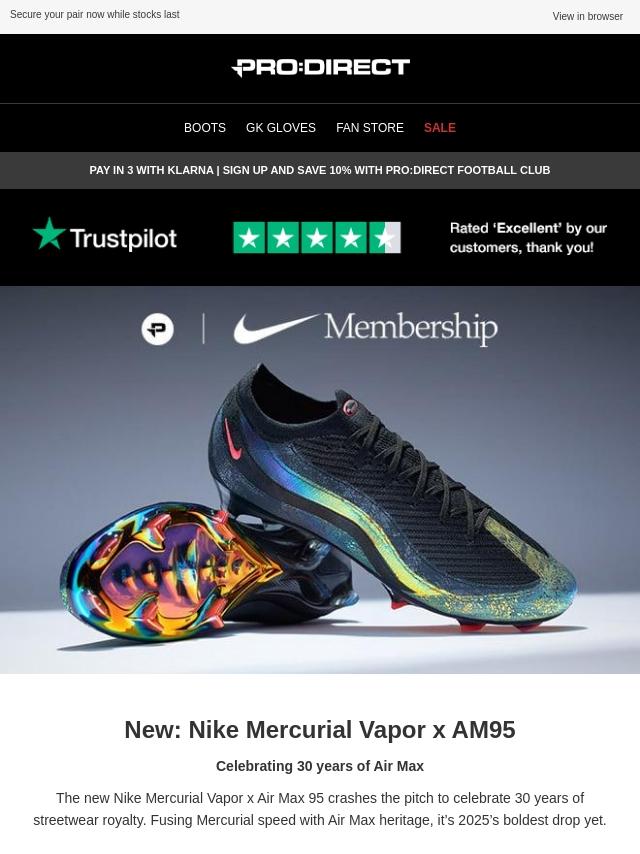Open the Nike Mercurial Vapor membership image
The image size is (640, 854).
point(320,480)
